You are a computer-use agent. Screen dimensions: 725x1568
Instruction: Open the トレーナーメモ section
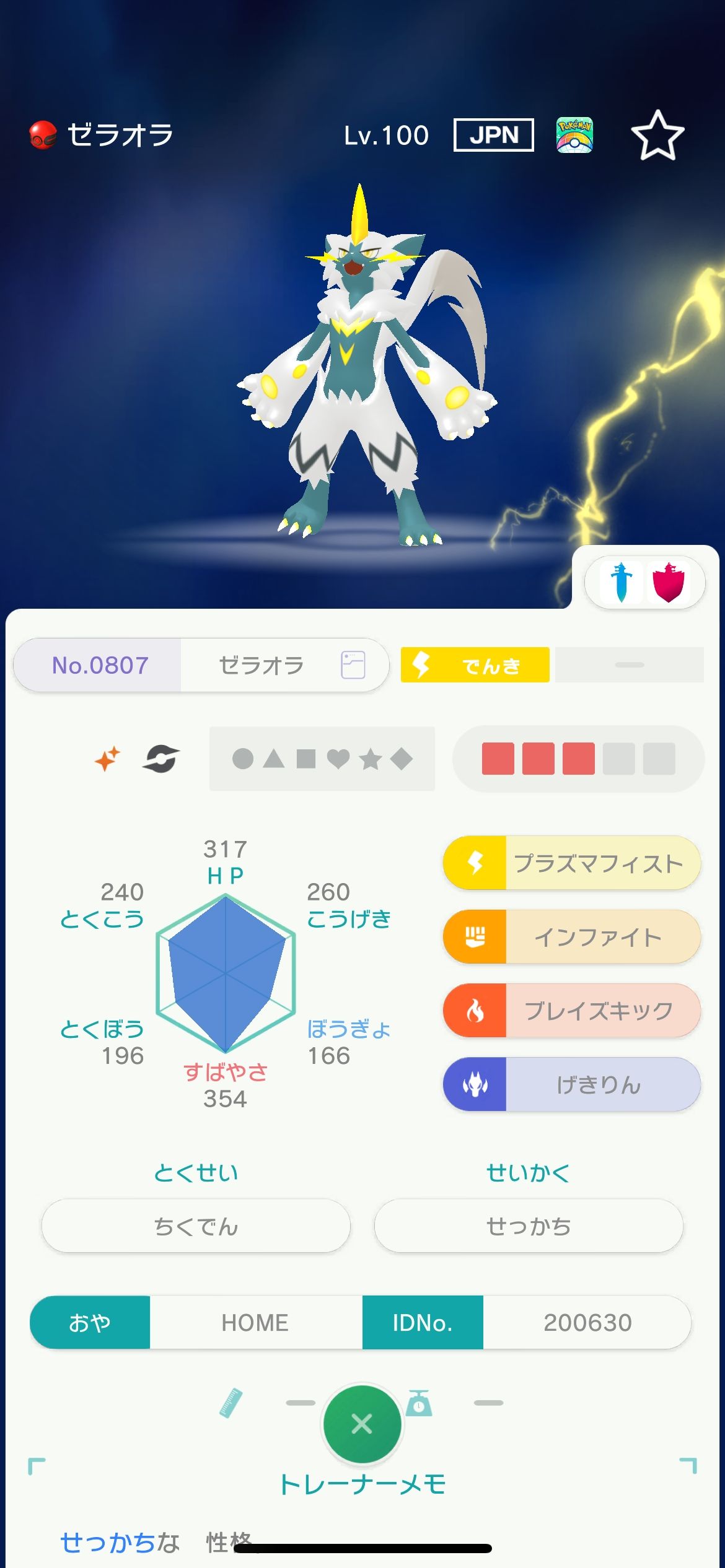pos(362,1484)
